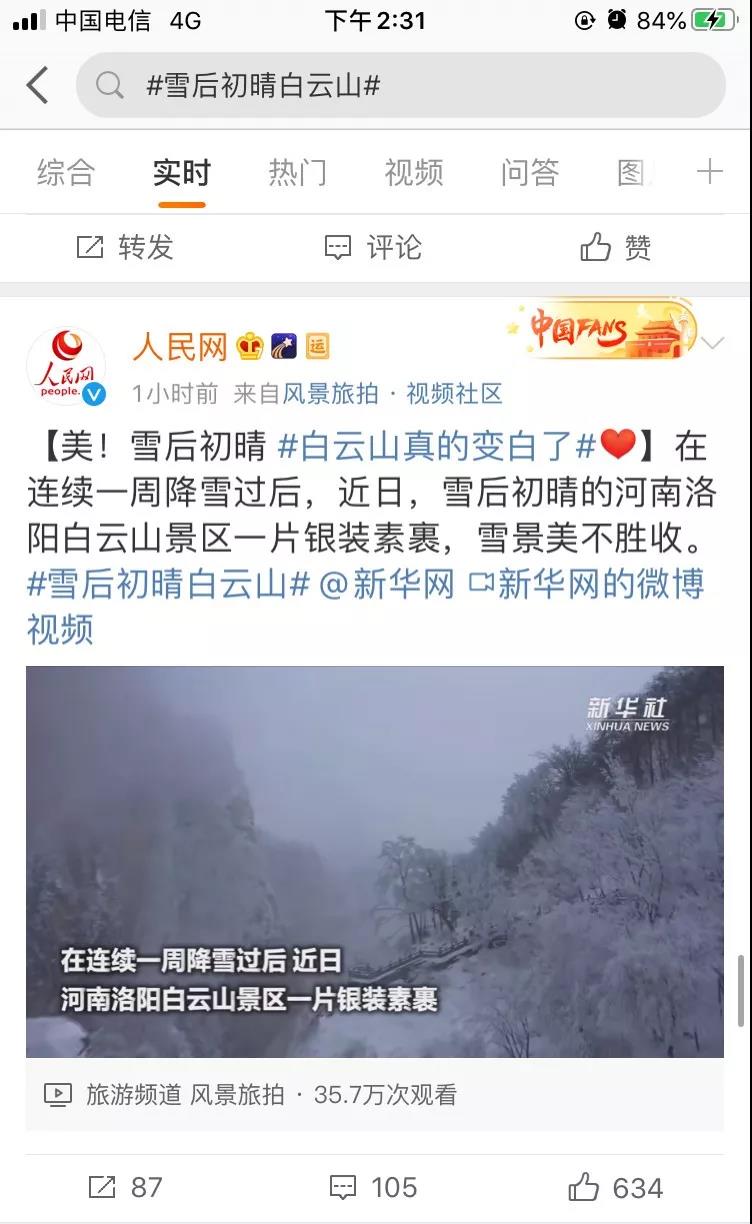Image resolution: width=752 pixels, height=1224 pixels.
Task: Go back using the top arrow
Action: [38, 85]
